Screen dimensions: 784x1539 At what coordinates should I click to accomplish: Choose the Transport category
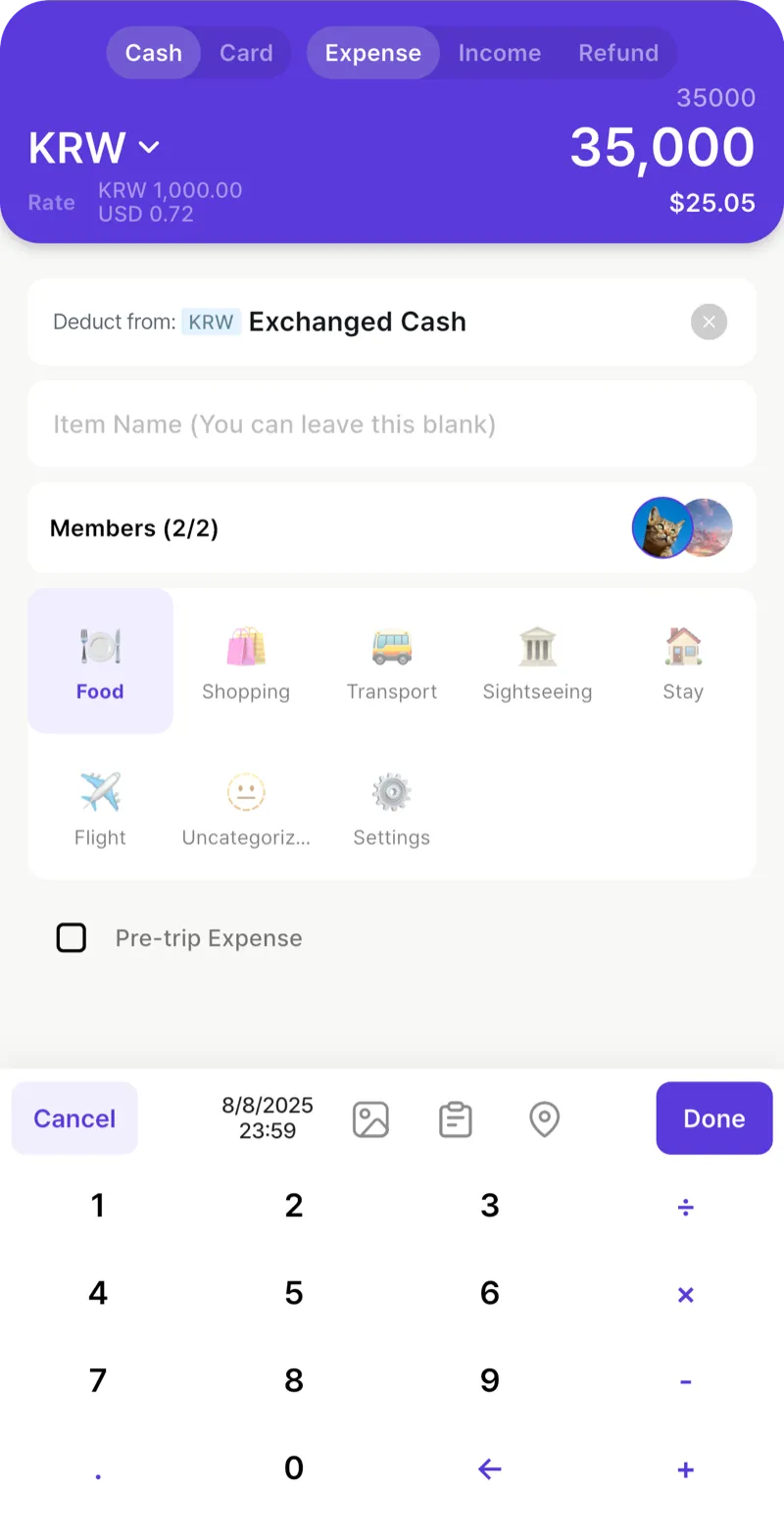click(x=392, y=663)
